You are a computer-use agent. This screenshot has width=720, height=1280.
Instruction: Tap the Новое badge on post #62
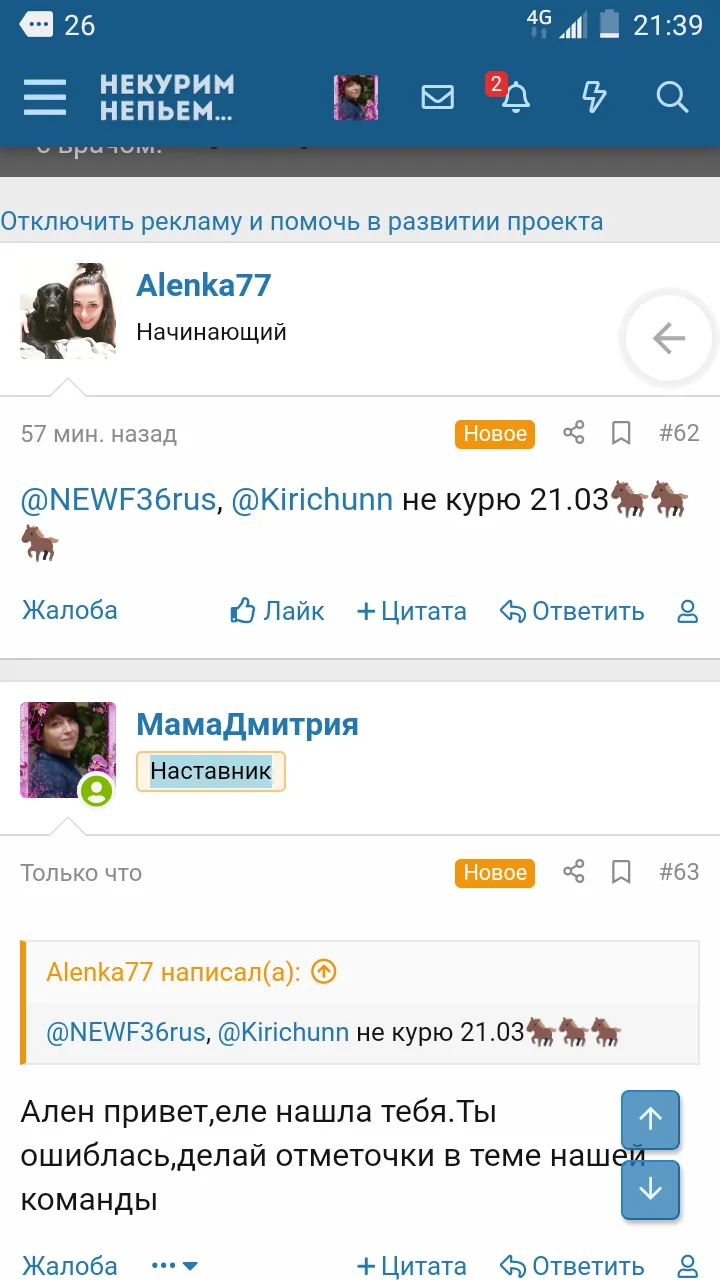(494, 433)
